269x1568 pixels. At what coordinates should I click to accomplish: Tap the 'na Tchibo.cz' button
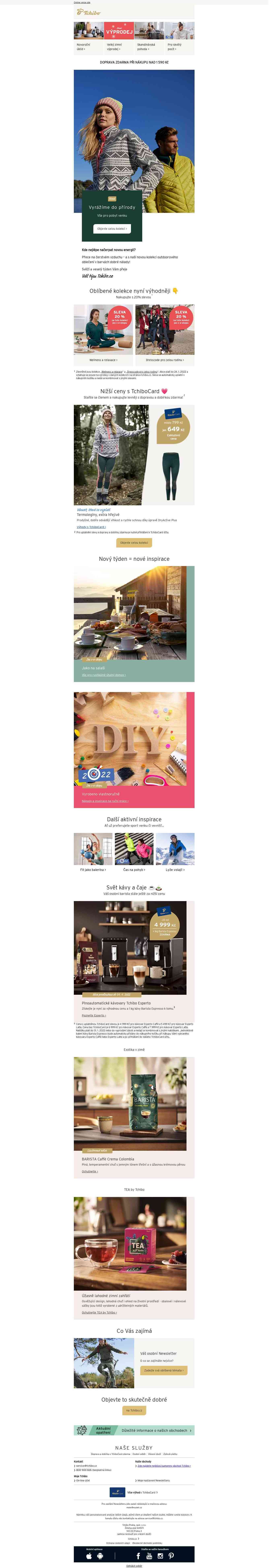click(x=134, y=1410)
